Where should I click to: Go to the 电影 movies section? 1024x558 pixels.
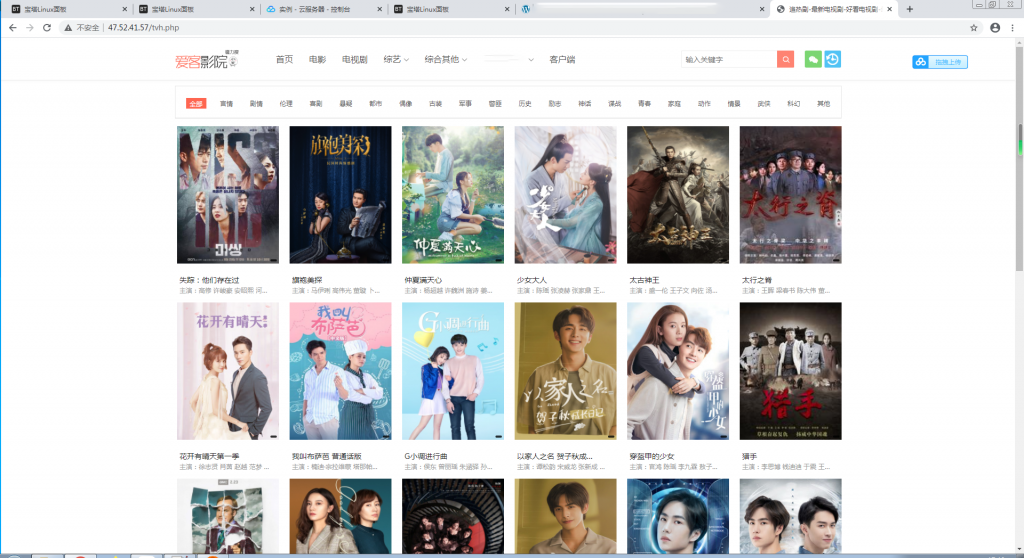(x=317, y=60)
